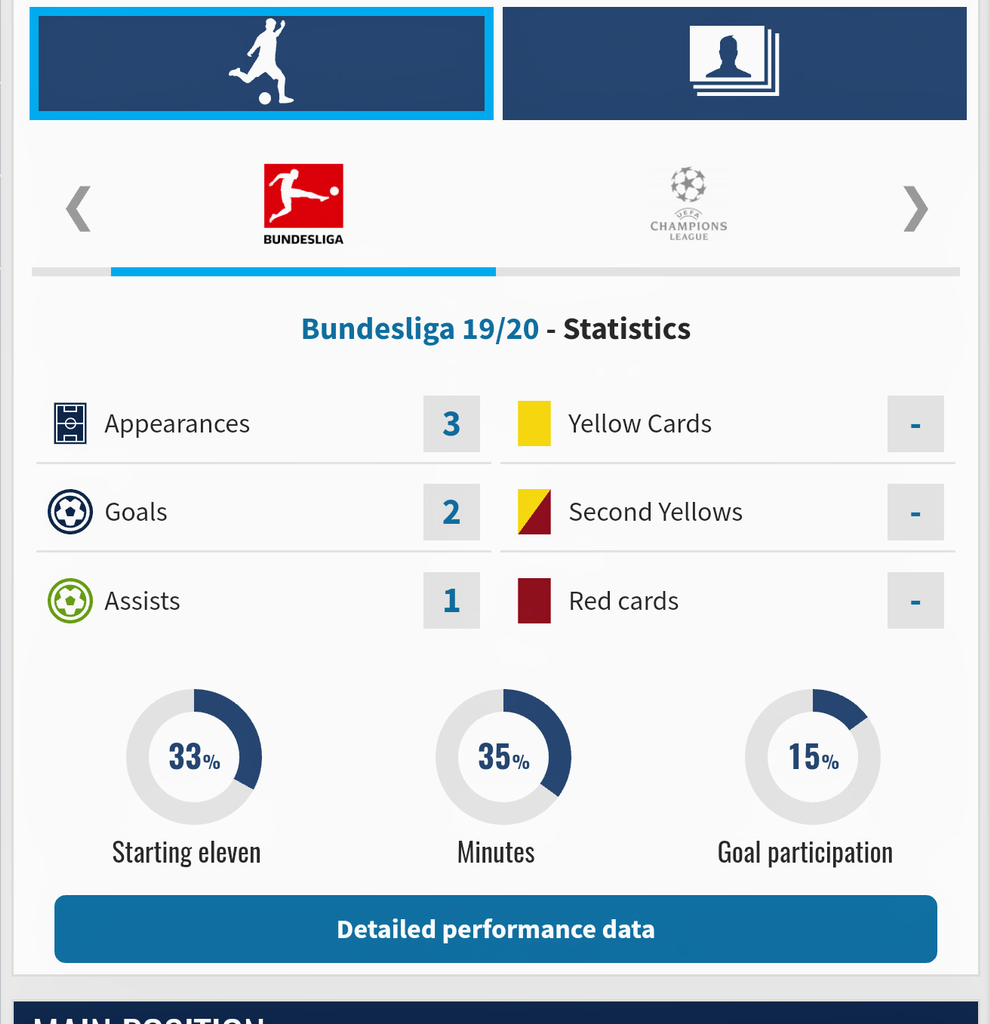Switch to the player performance tab
The image size is (990, 1024).
[x=261, y=63]
